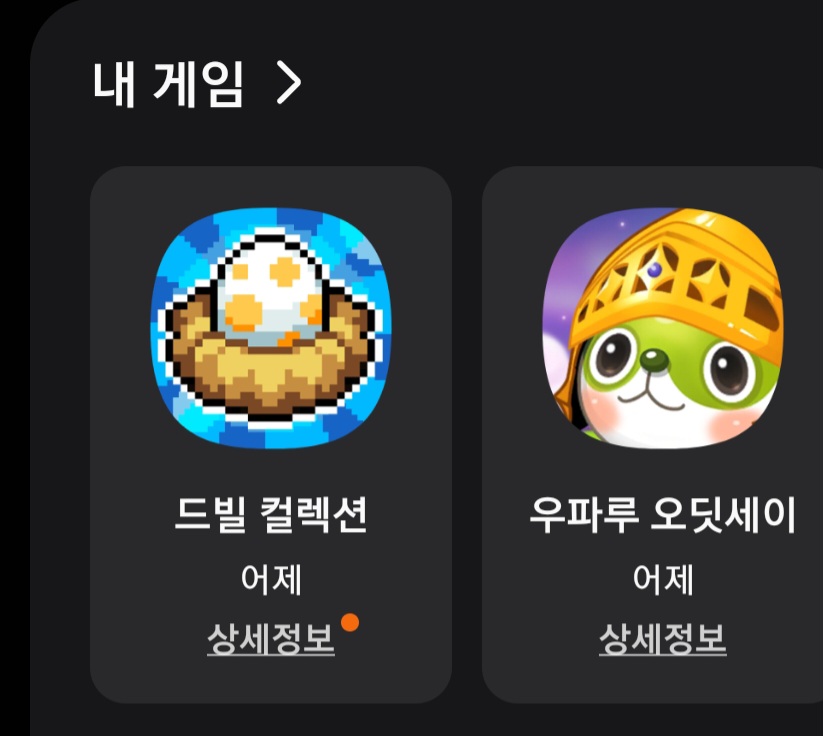View 상세정보 for 우파루 오딧세이
823x736 pixels.
point(662,638)
